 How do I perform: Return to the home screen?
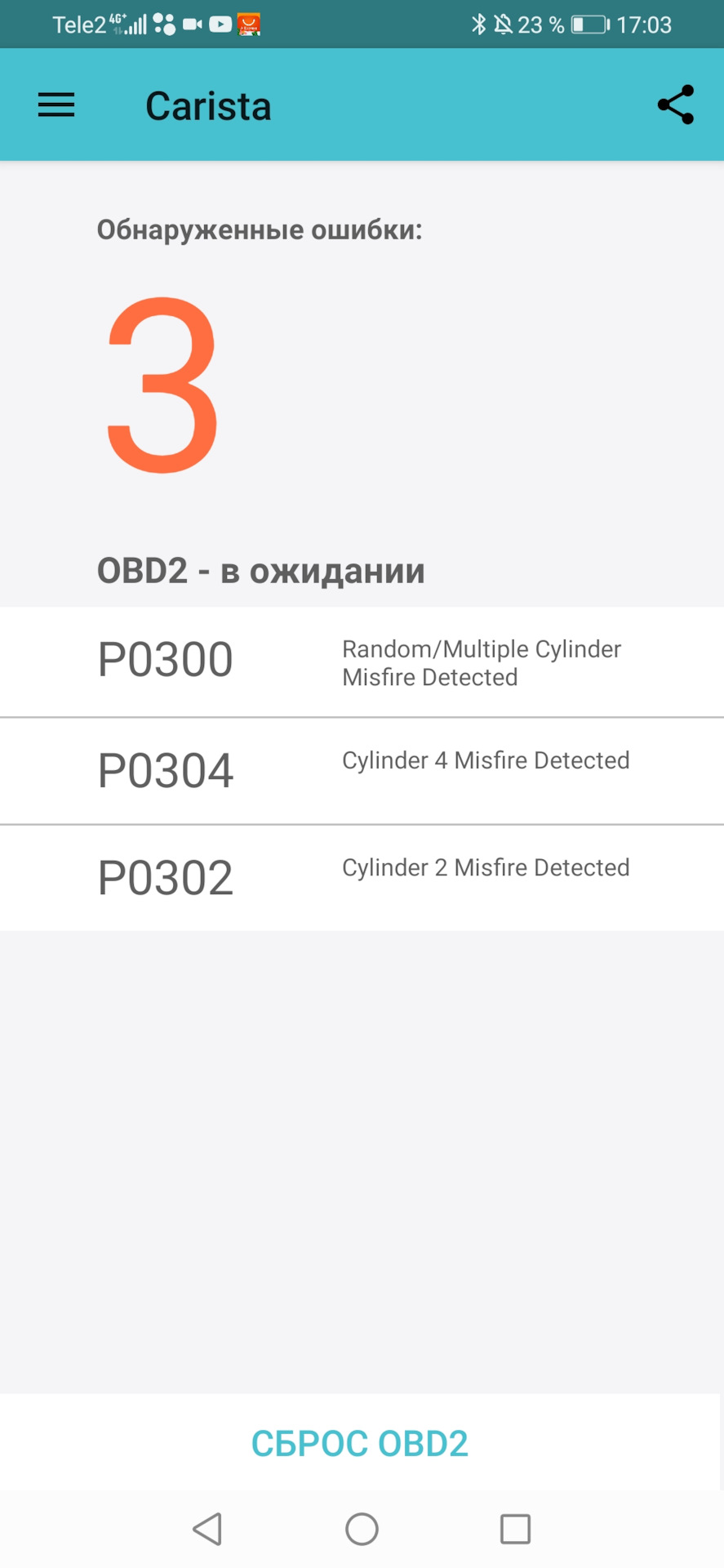pos(362,1529)
